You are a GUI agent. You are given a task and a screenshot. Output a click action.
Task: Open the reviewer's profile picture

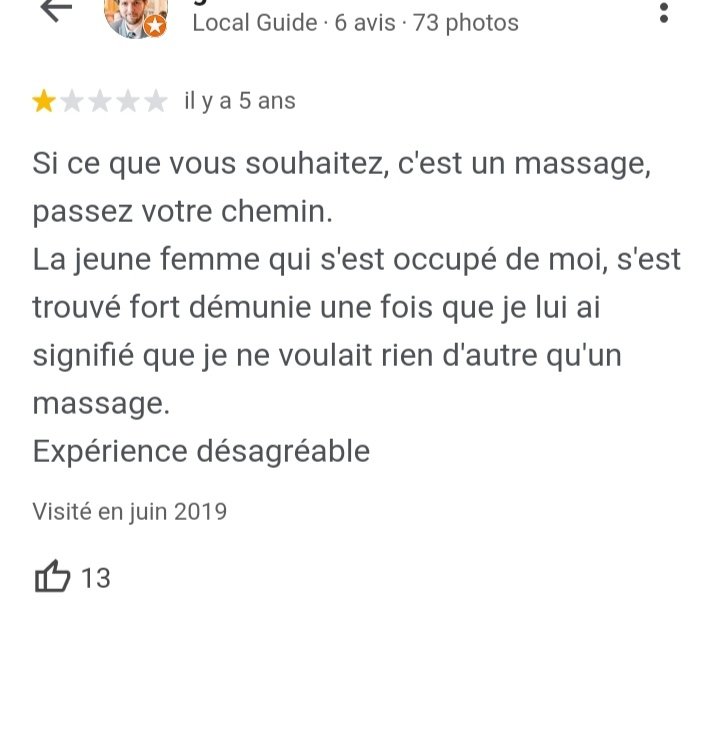tap(136, 14)
